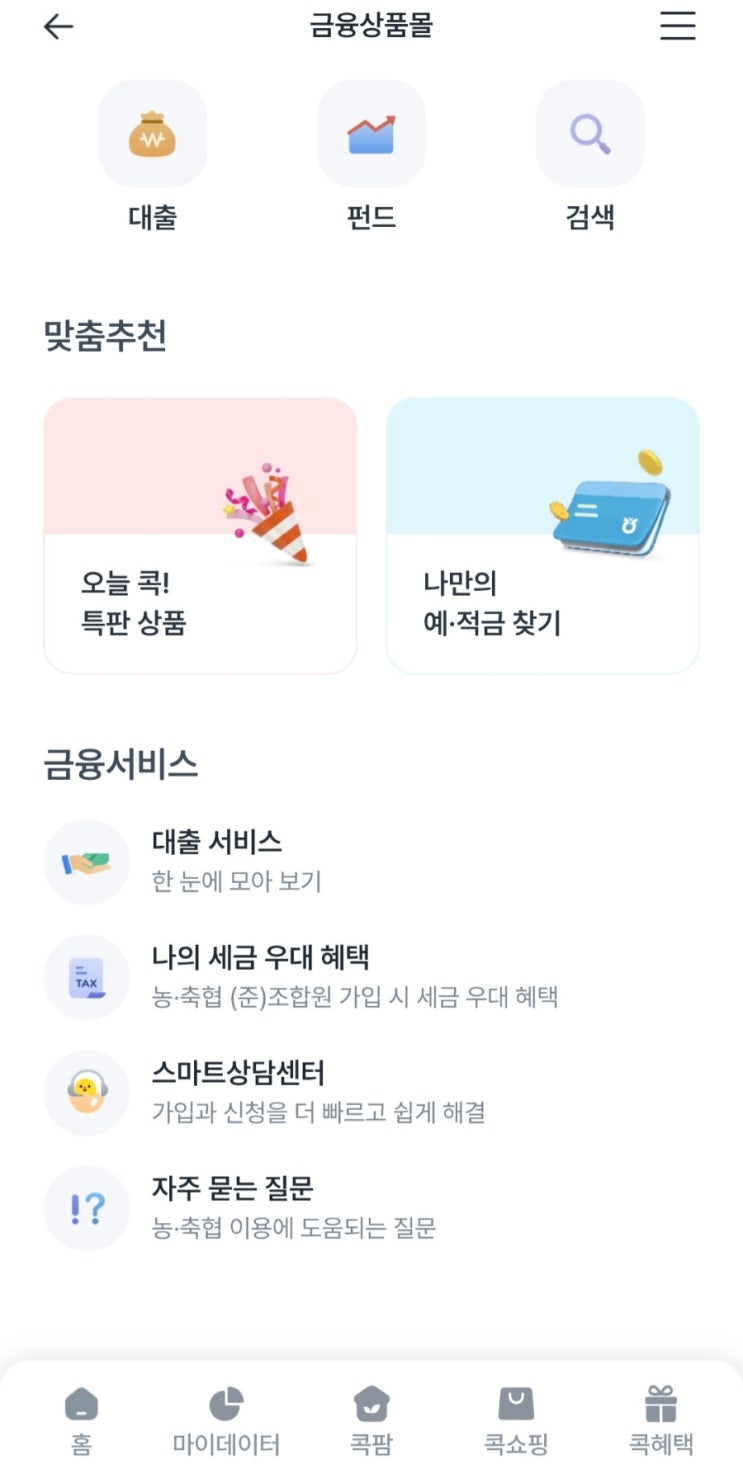Viewport: 743px width, 1469px height.
Task: Tap the 콕쇼핑 shopping bag icon
Action: pyautogui.click(x=514, y=1404)
